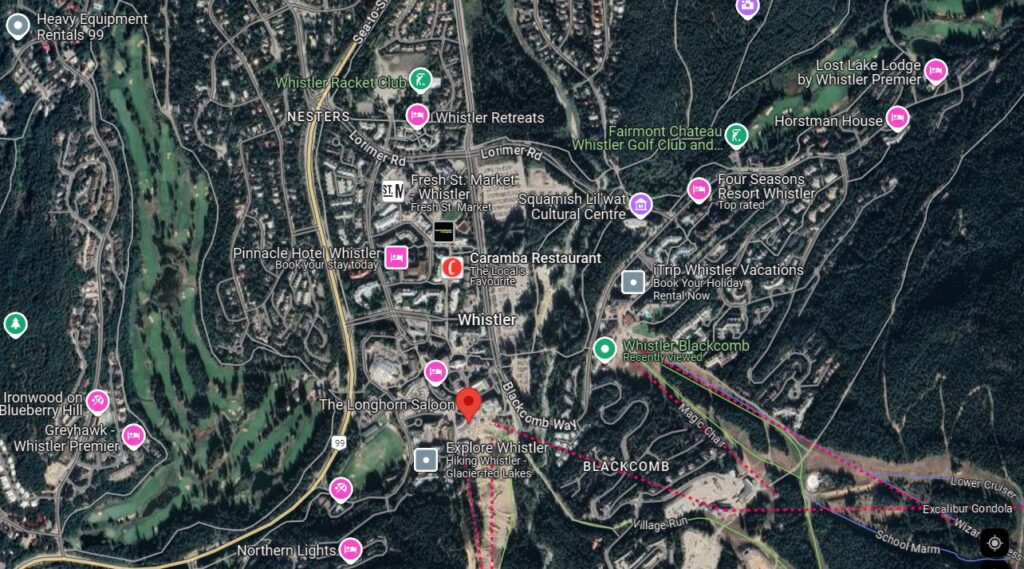
Task: Open Explore Whistler marker
Action: click(x=426, y=460)
